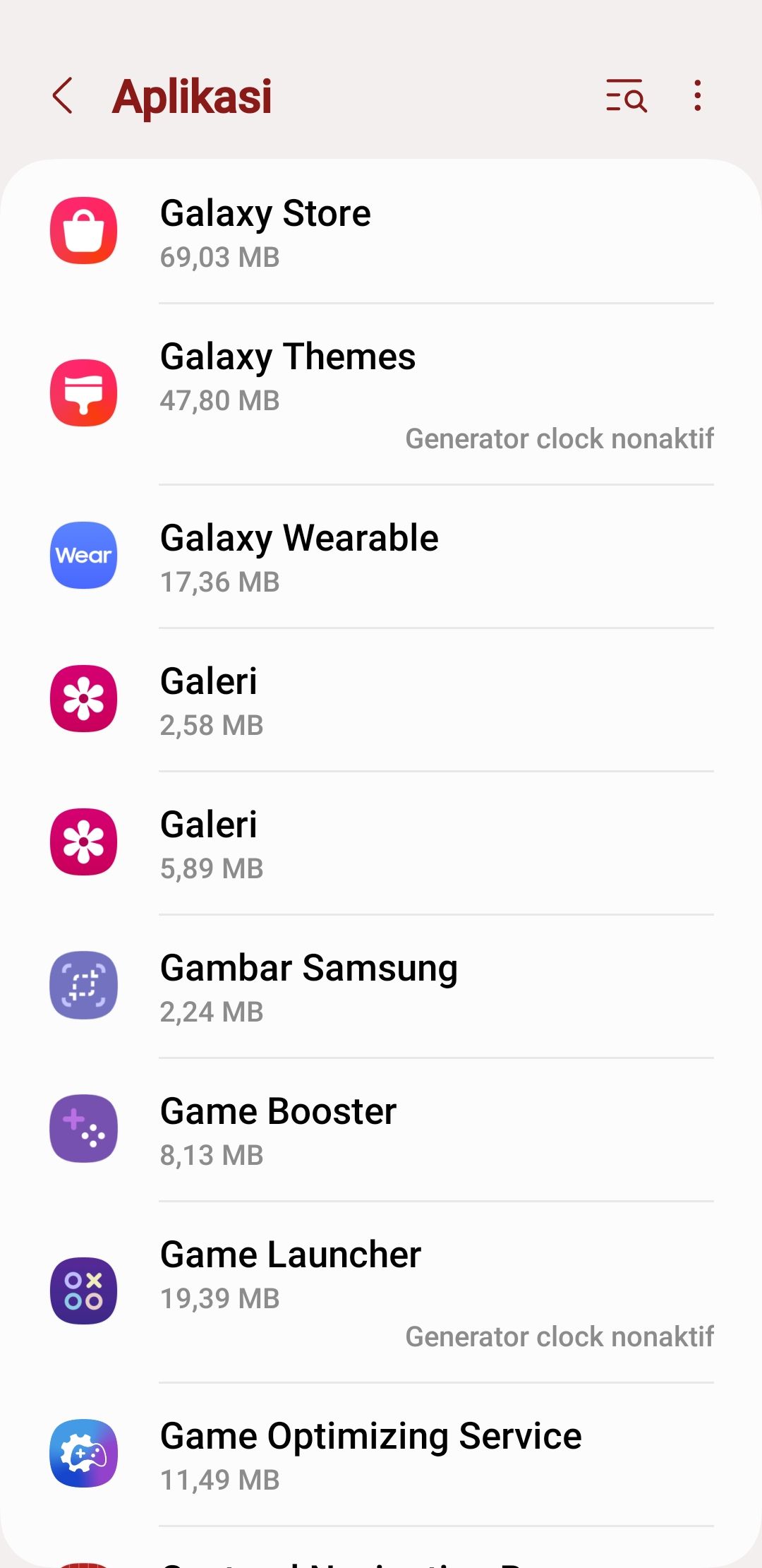Tap the back arrow beside Aplikasi
This screenshot has height=1568, width=762.
coord(62,96)
